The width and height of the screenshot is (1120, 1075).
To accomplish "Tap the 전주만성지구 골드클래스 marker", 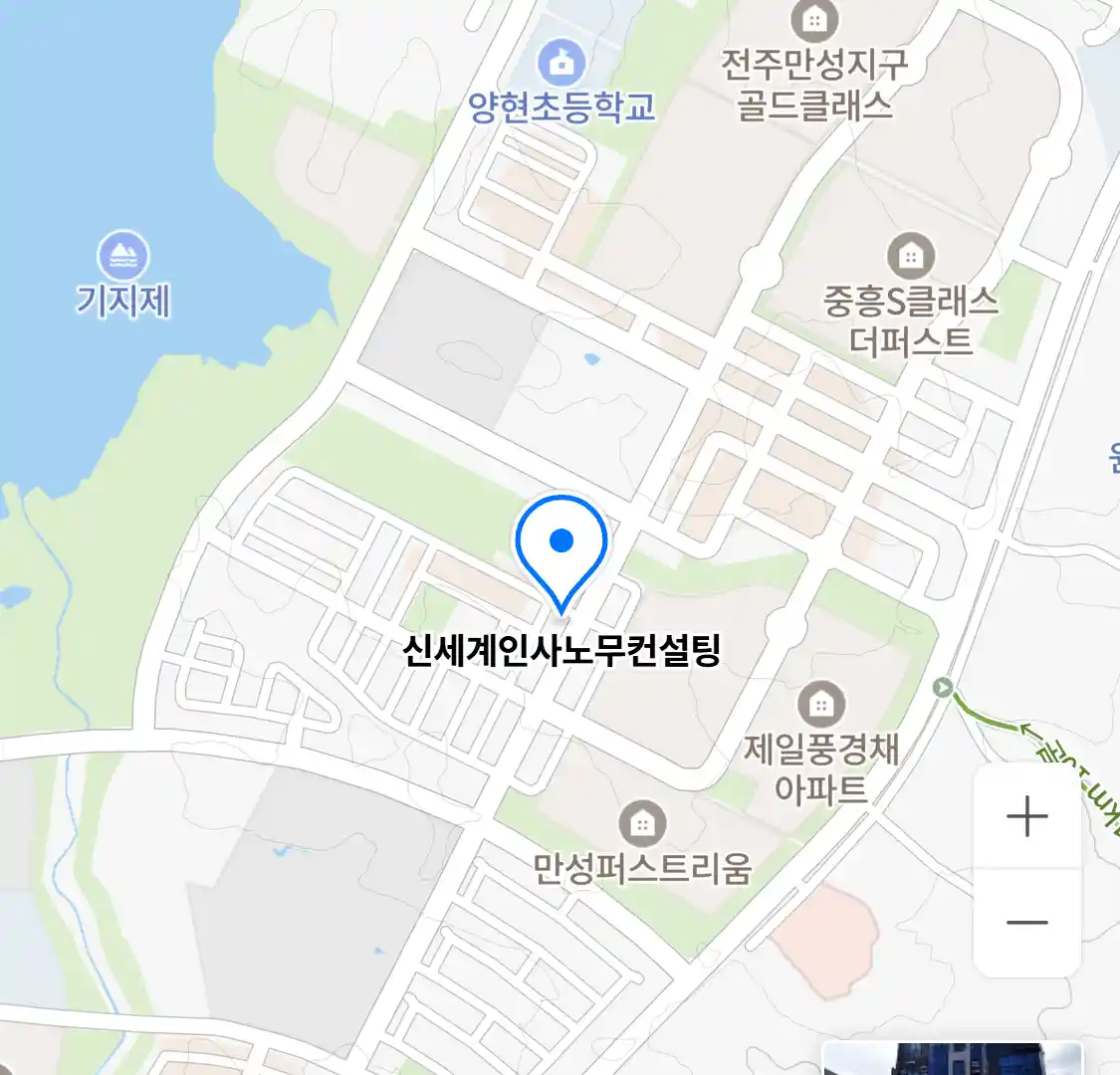I will (x=814, y=20).
